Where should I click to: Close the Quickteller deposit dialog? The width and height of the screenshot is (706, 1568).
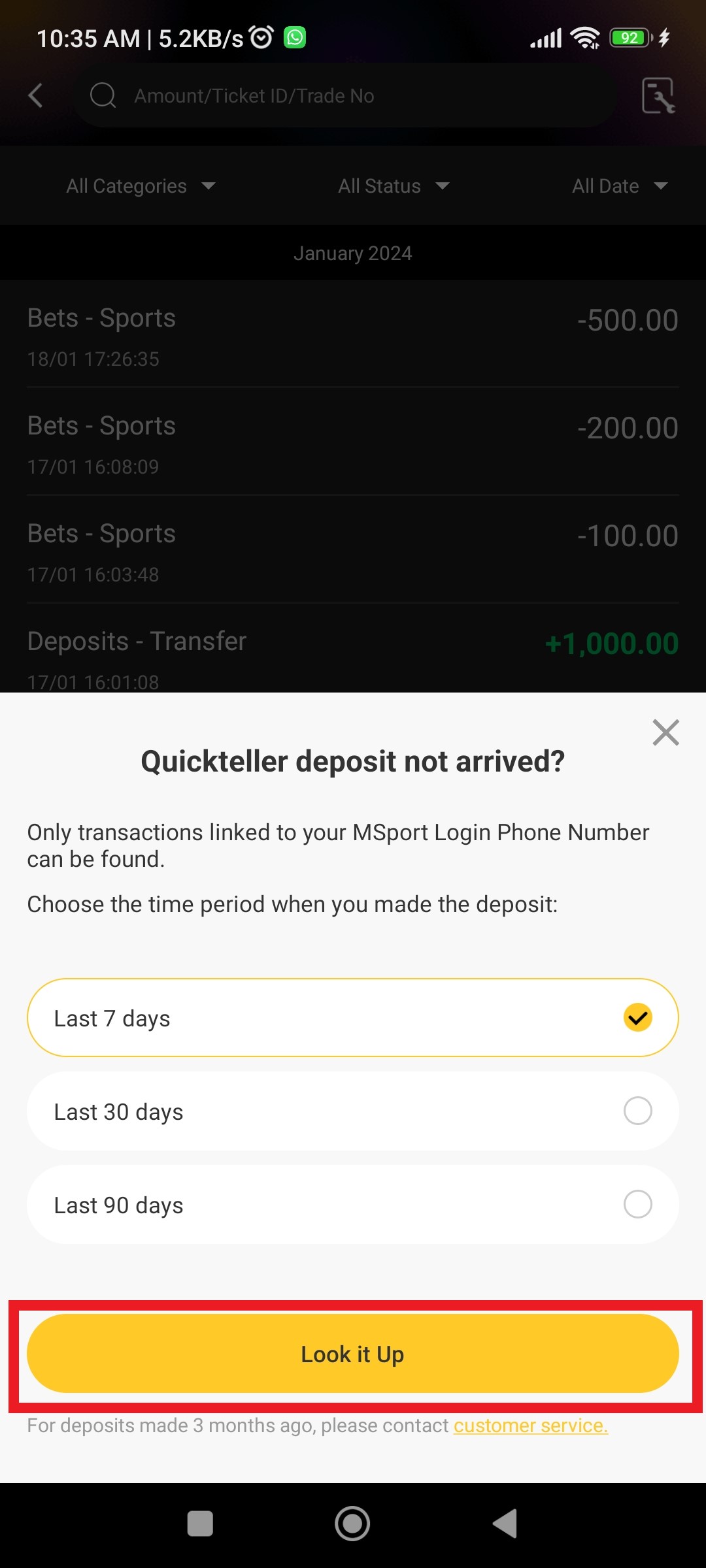tap(665, 732)
